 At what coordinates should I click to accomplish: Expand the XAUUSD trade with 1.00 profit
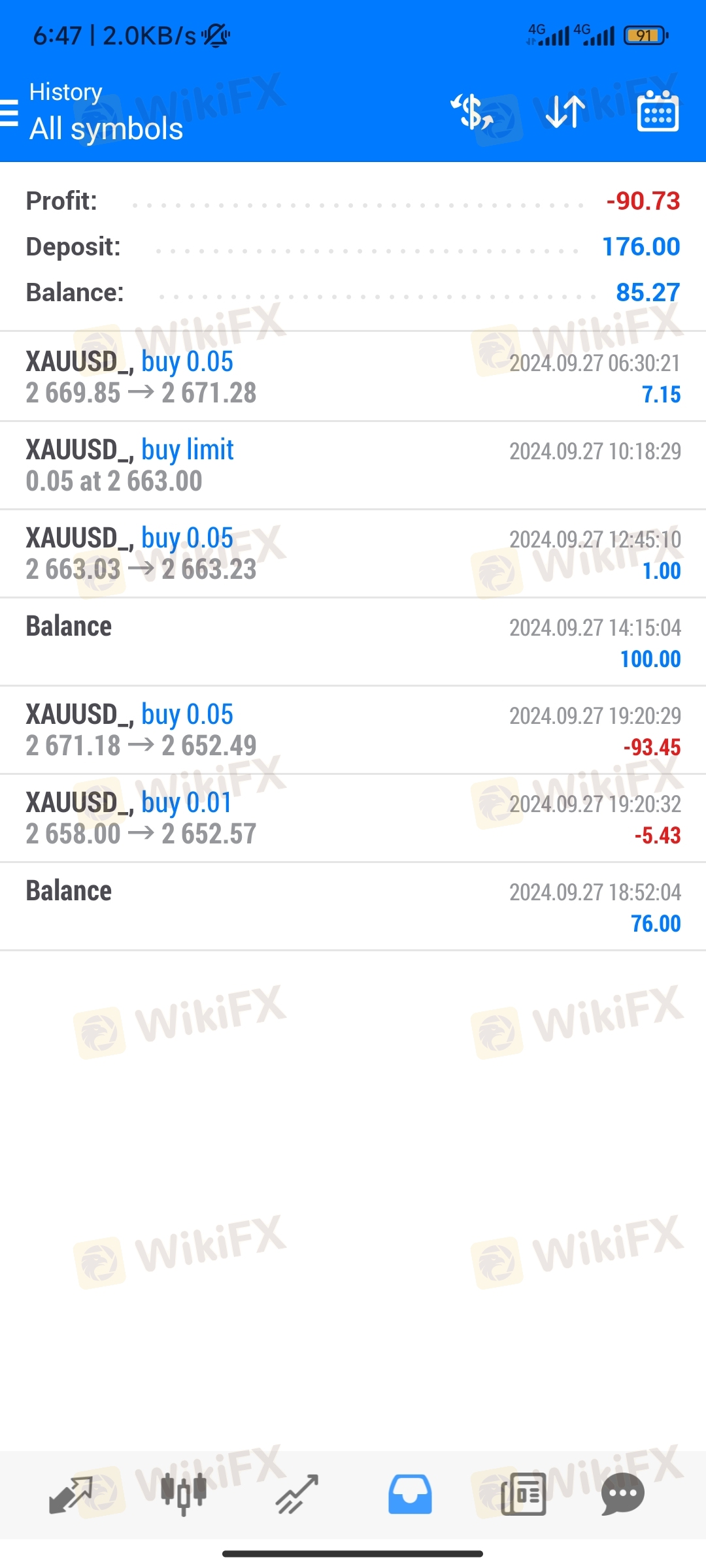pos(353,553)
